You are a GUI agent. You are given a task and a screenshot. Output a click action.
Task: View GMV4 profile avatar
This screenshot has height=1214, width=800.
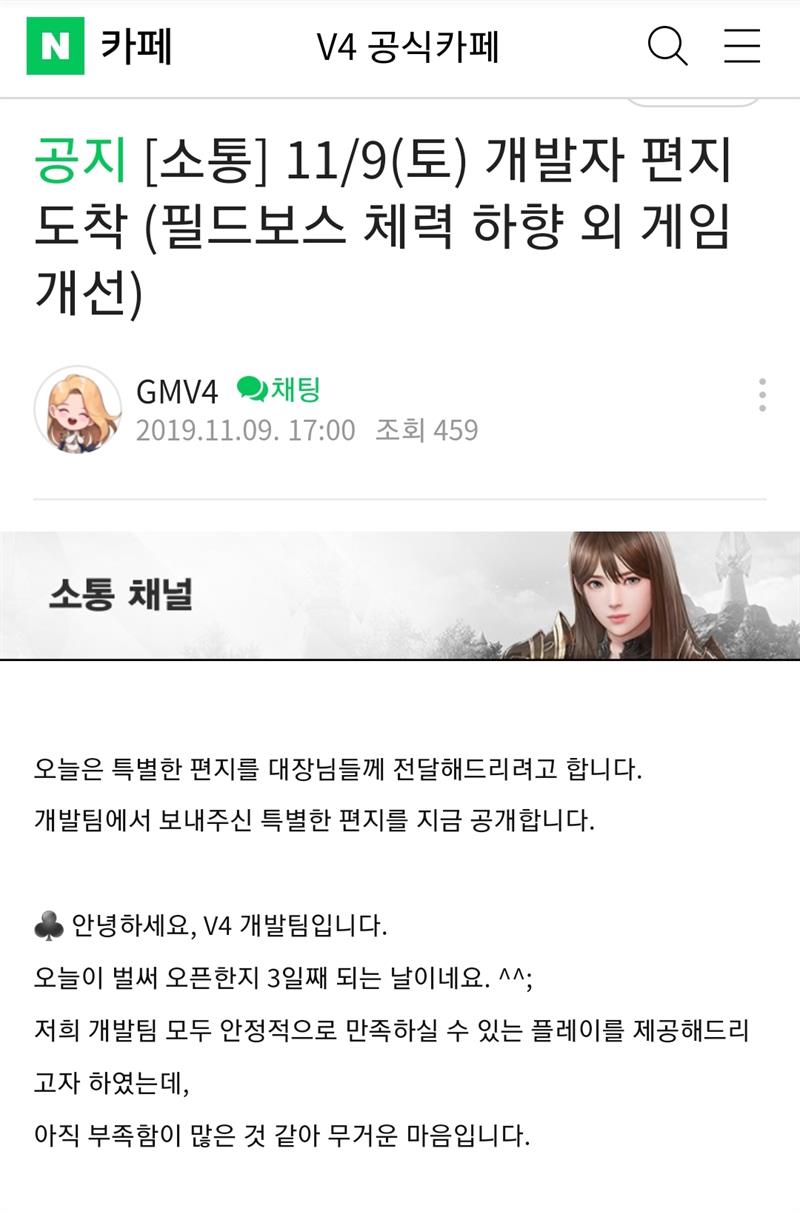pyautogui.click(x=77, y=408)
